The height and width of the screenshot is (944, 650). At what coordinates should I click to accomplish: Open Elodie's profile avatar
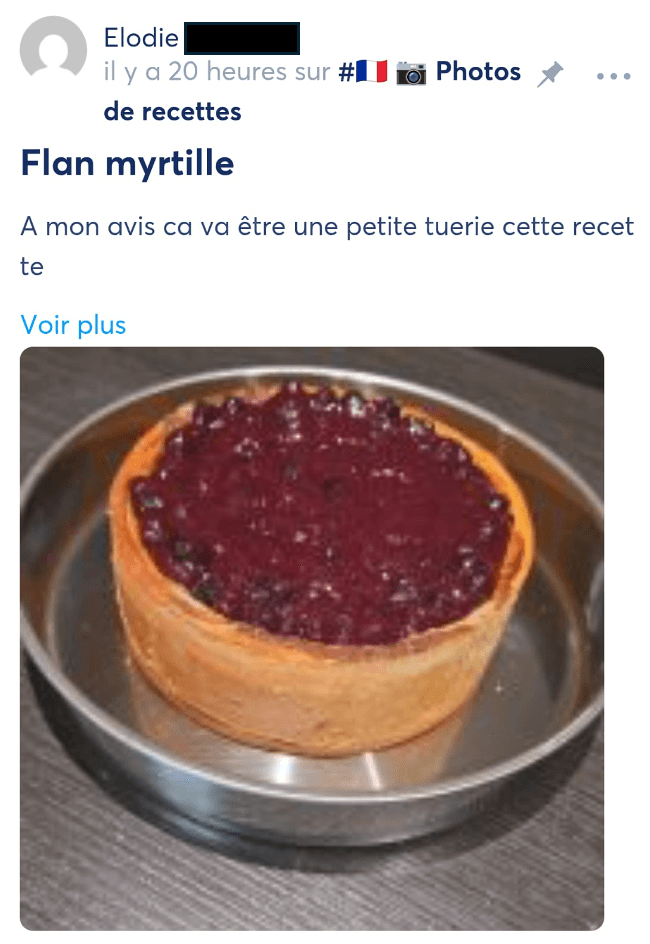tap(54, 50)
